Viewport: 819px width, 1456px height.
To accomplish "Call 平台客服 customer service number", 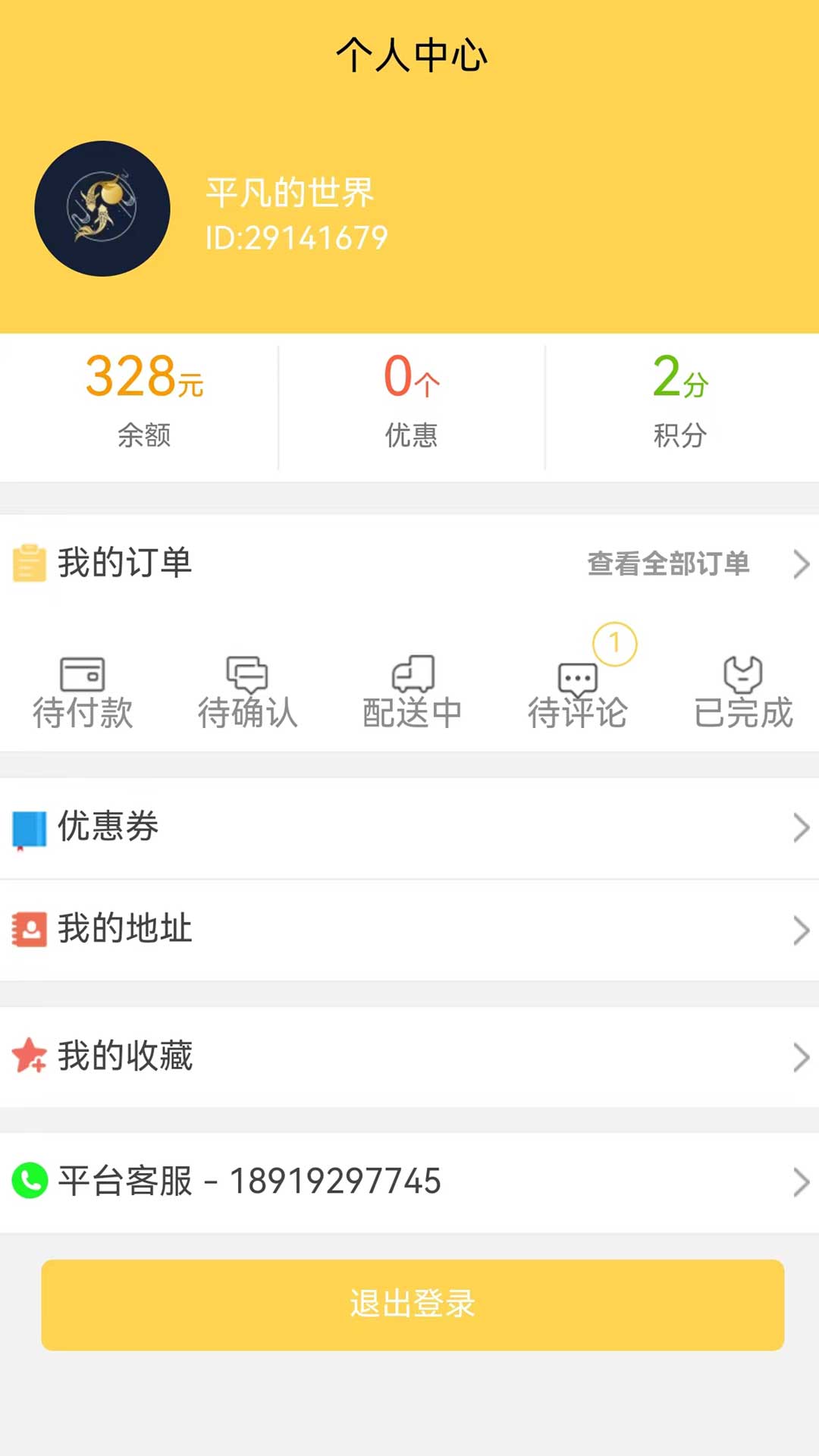I will [x=409, y=1181].
